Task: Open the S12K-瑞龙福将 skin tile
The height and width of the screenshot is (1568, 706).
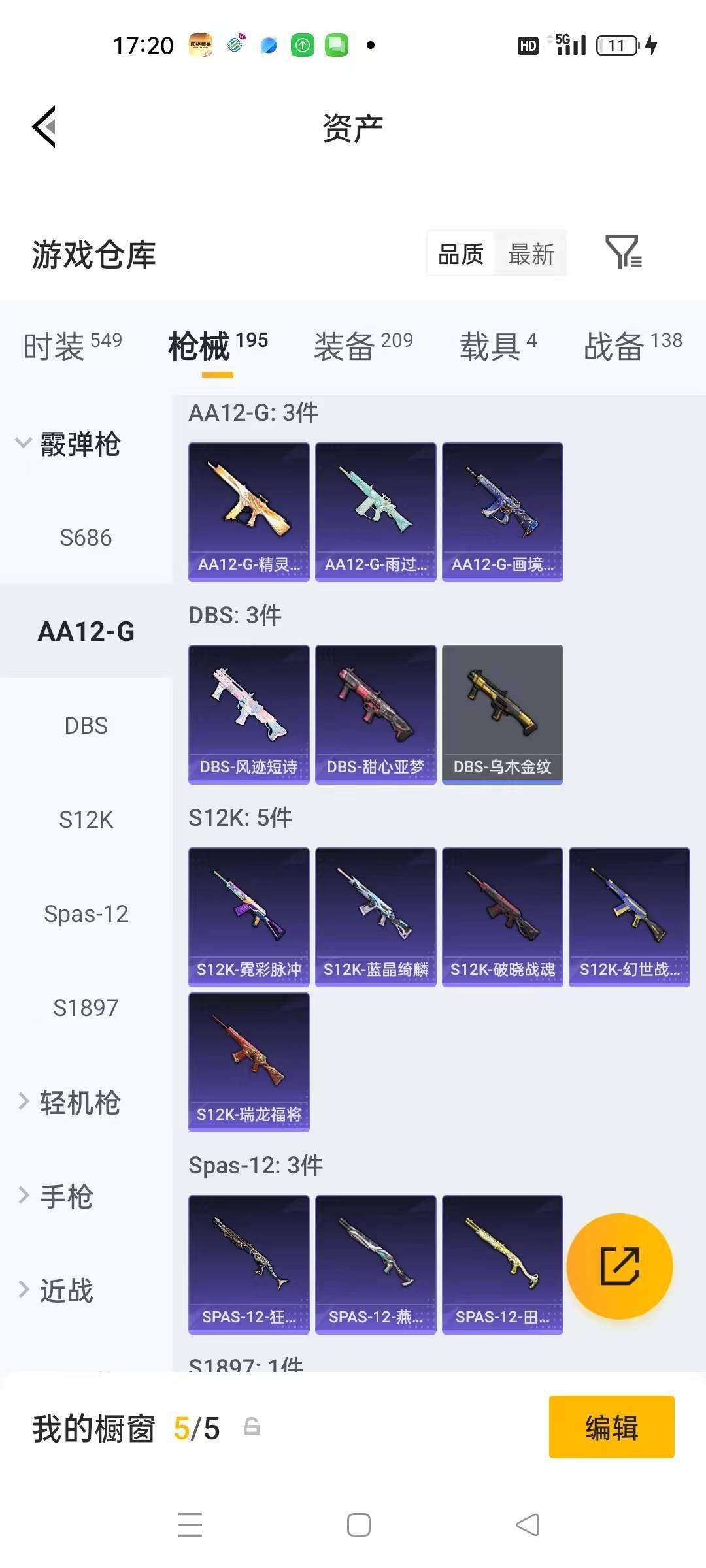Action: click(248, 1062)
